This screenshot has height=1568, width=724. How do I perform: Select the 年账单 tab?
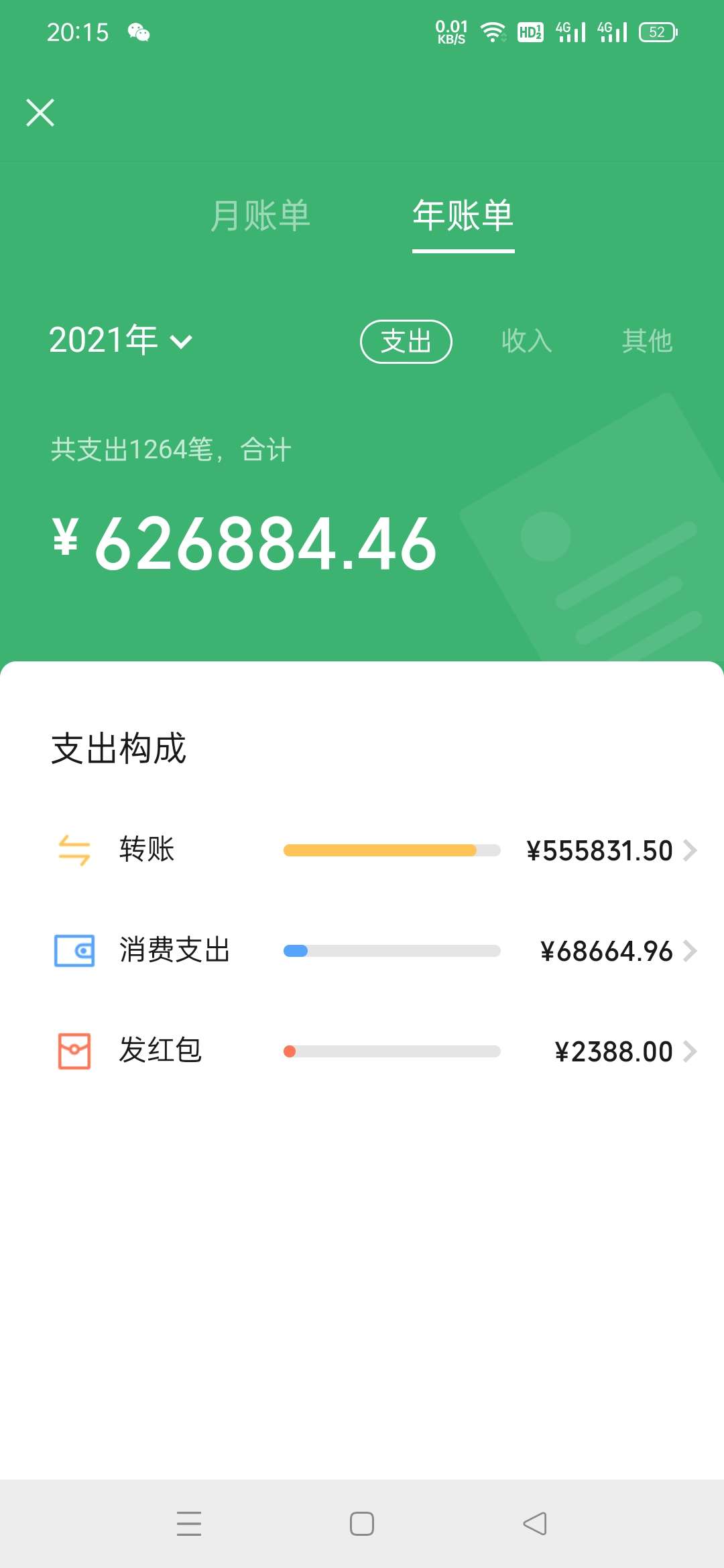pos(463,216)
